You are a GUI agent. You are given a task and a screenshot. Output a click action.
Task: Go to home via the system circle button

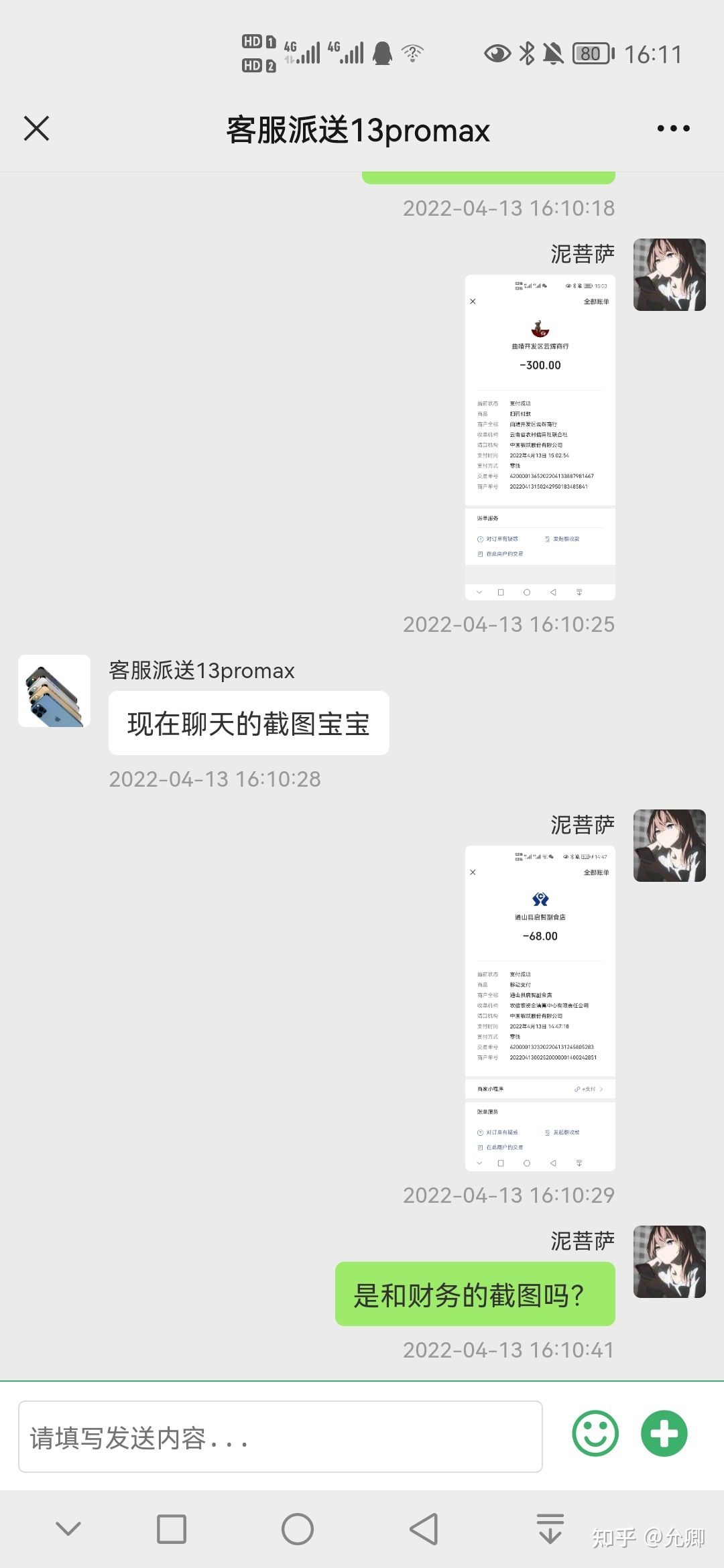pyautogui.click(x=298, y=1529)
